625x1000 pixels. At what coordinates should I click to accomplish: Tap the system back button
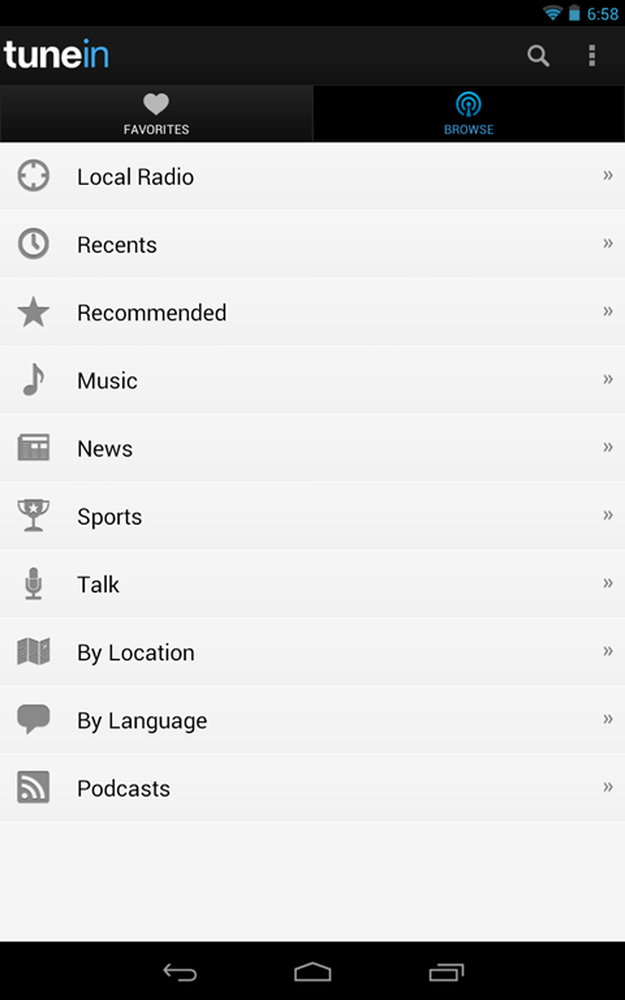180,972
